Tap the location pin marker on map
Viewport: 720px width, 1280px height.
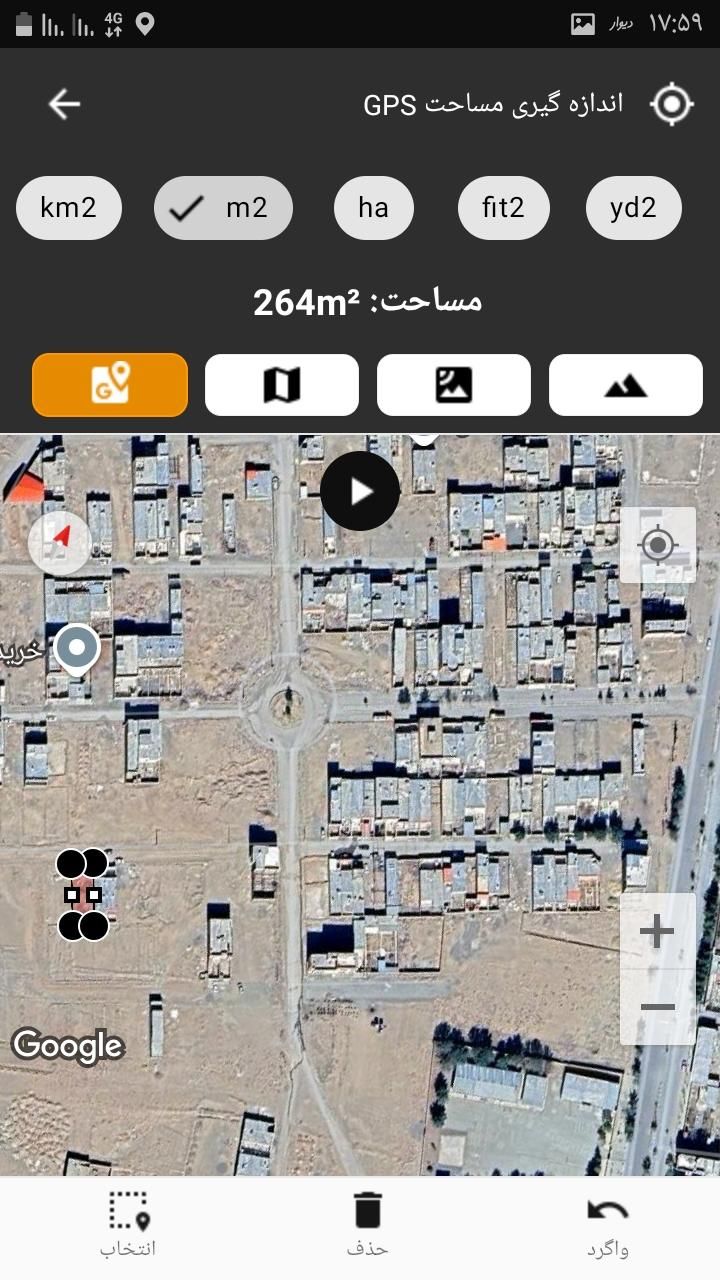[x=77, y=649]
